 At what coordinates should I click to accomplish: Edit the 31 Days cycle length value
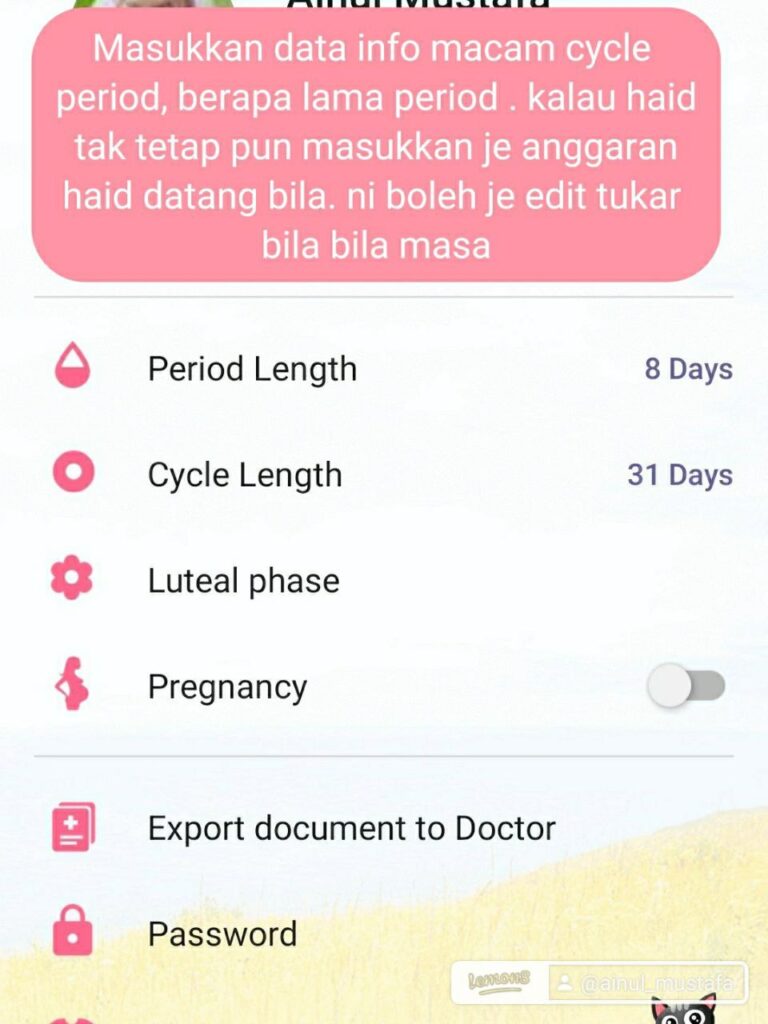coord(682,475)
